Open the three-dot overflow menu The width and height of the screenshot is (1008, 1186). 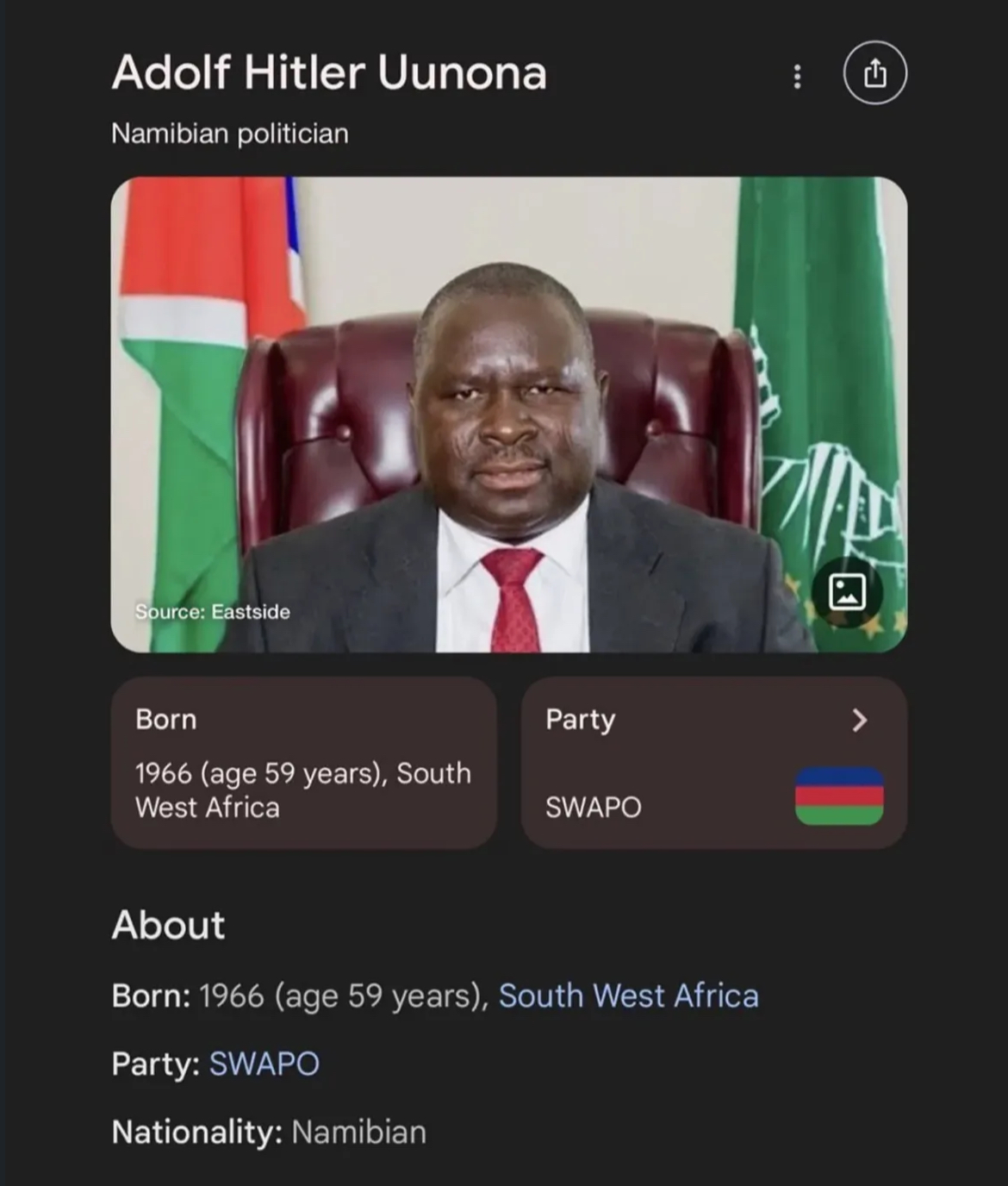pos(797,76)
